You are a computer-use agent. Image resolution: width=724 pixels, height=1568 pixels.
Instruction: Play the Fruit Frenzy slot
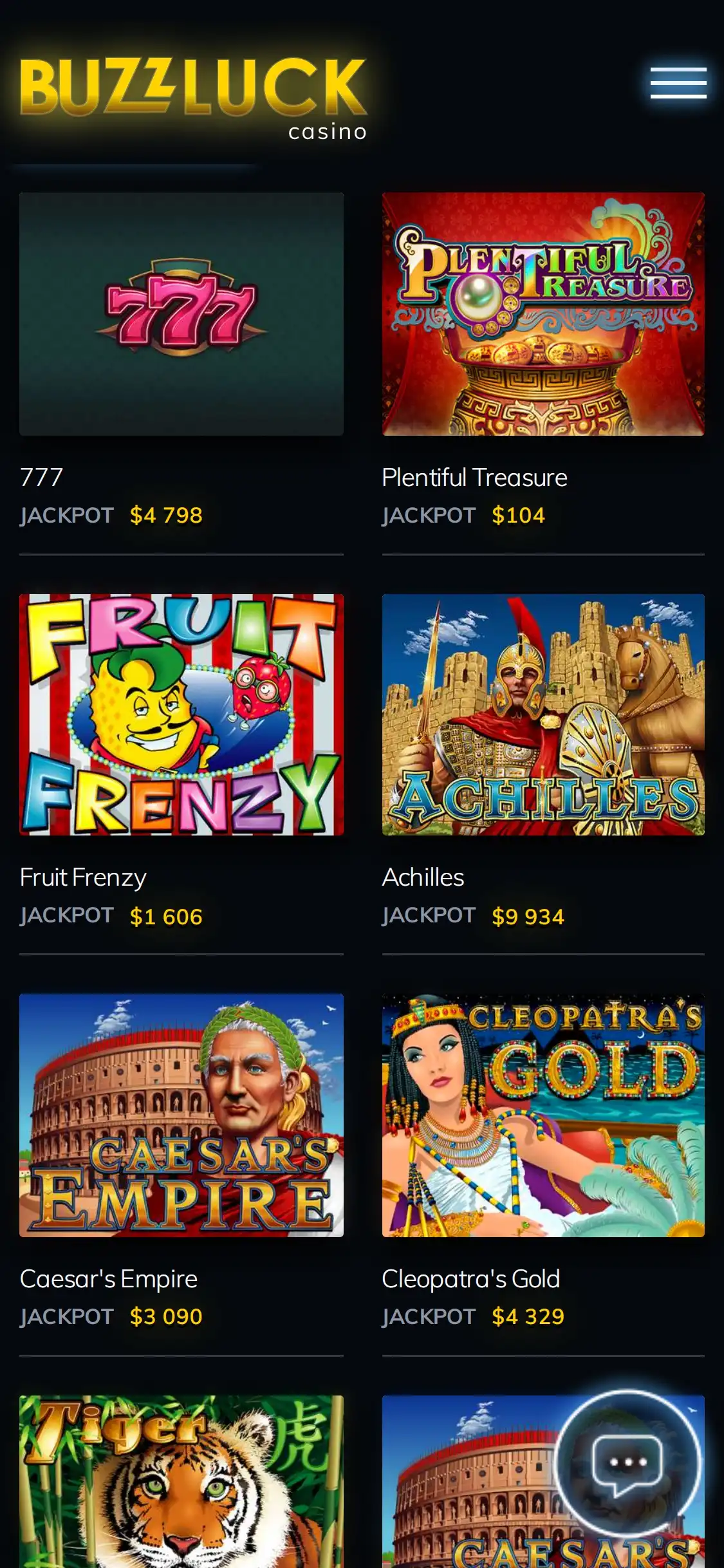click(181, 714)
